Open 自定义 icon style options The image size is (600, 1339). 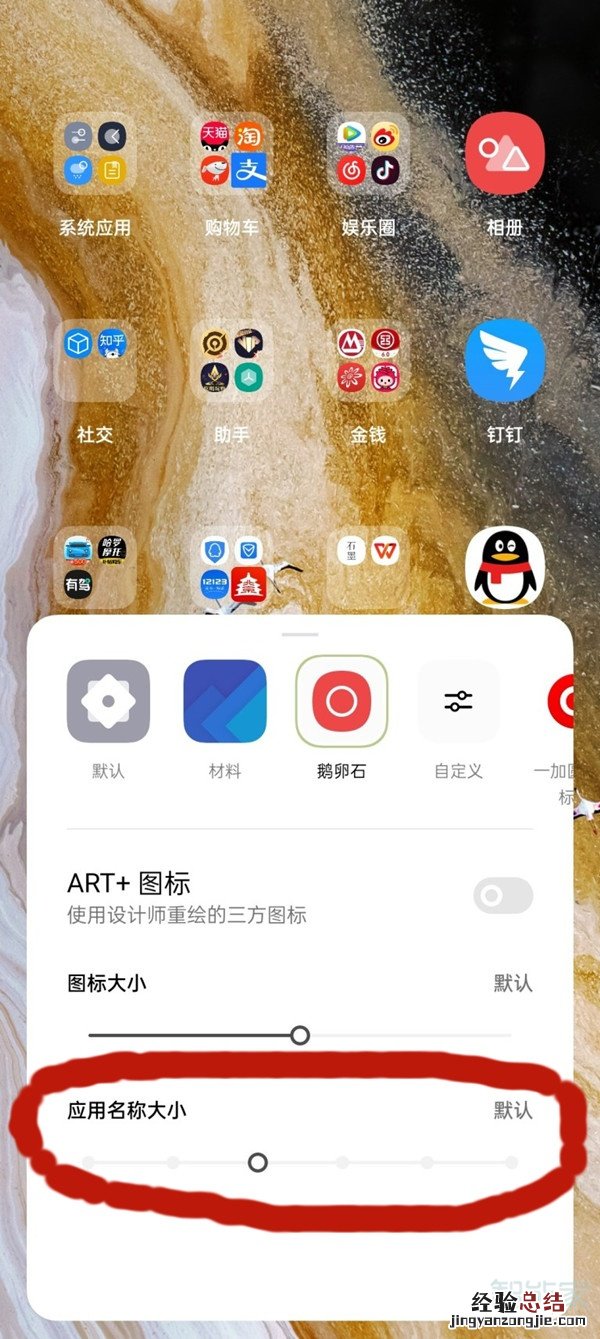pos(458,701)
